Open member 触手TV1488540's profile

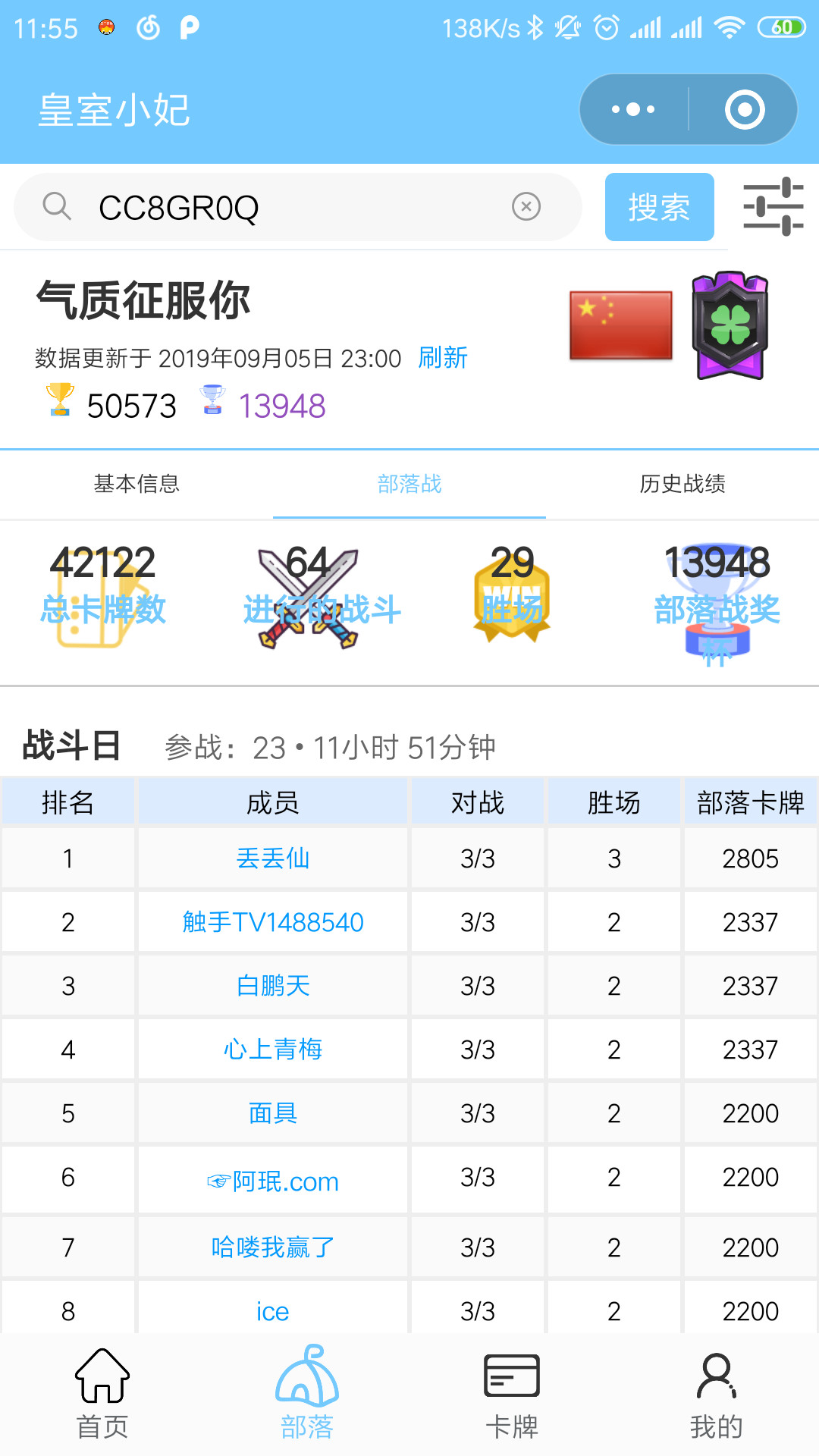[273, 922]
